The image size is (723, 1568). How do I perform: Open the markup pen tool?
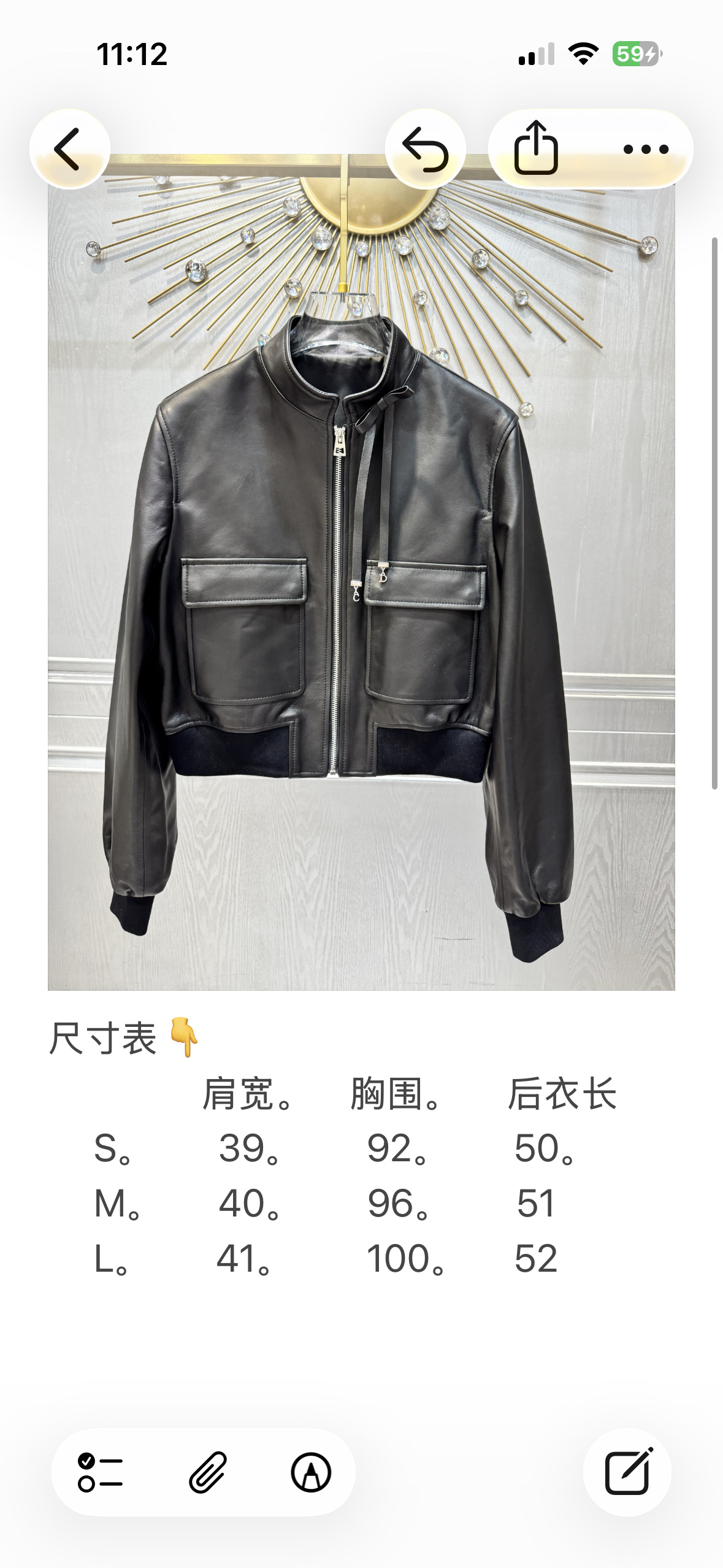[x=311, y=1472]
